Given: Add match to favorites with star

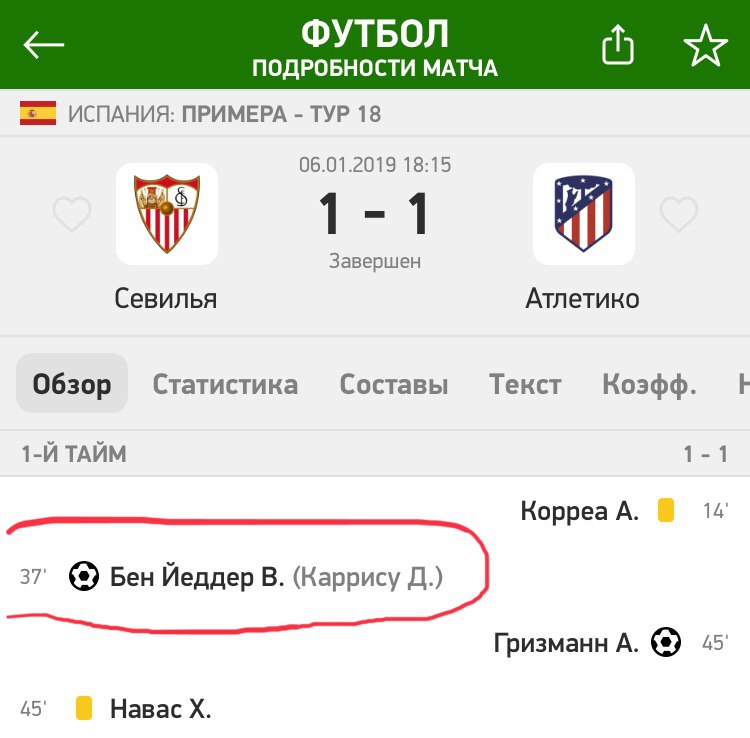Looking at the screenshot, I should pos(705,45).
